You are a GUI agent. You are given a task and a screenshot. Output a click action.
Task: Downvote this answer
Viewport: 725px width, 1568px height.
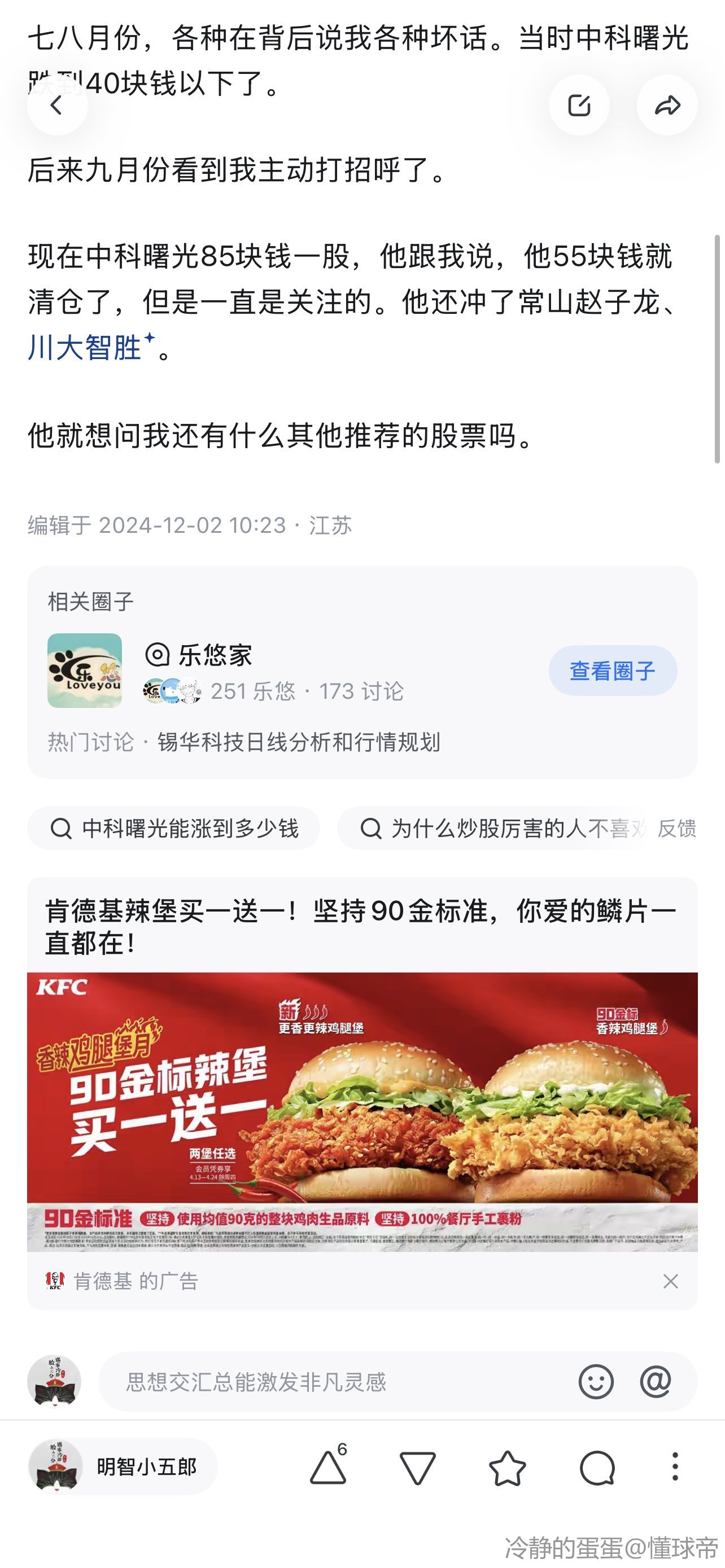click(418, 1467)
